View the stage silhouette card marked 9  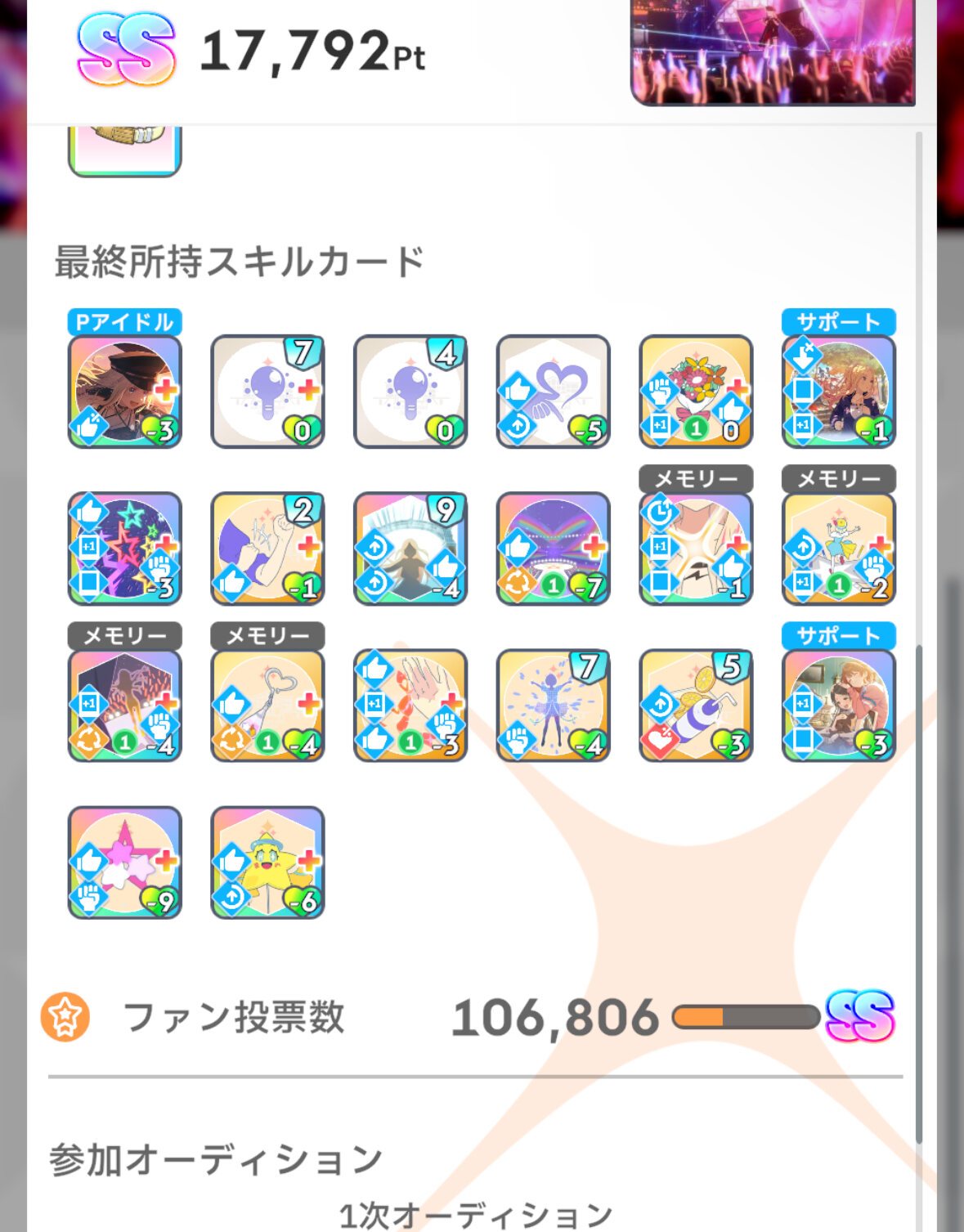pos(410,549)
